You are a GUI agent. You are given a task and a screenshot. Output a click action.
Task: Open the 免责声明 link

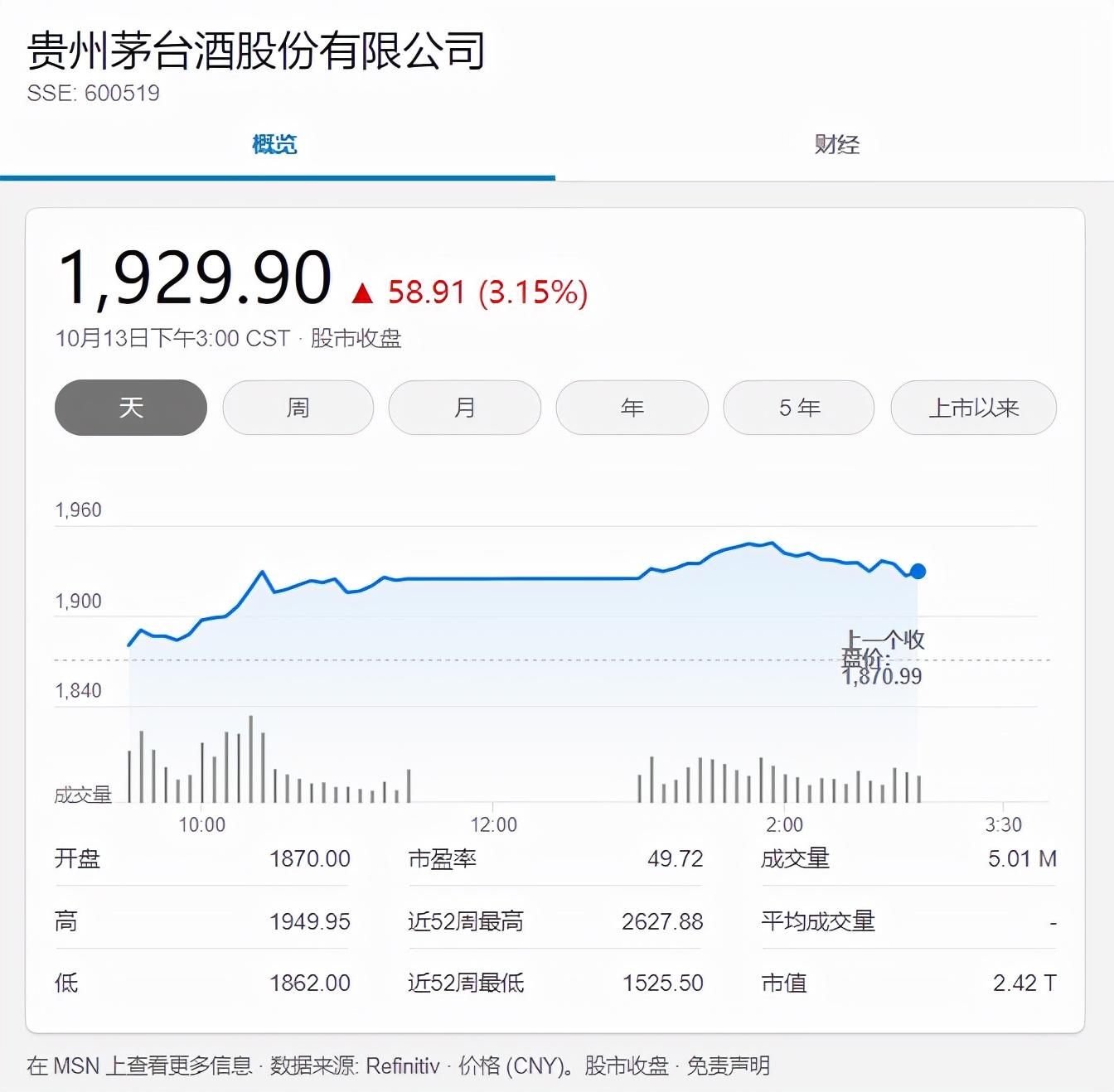[729, 1065]
